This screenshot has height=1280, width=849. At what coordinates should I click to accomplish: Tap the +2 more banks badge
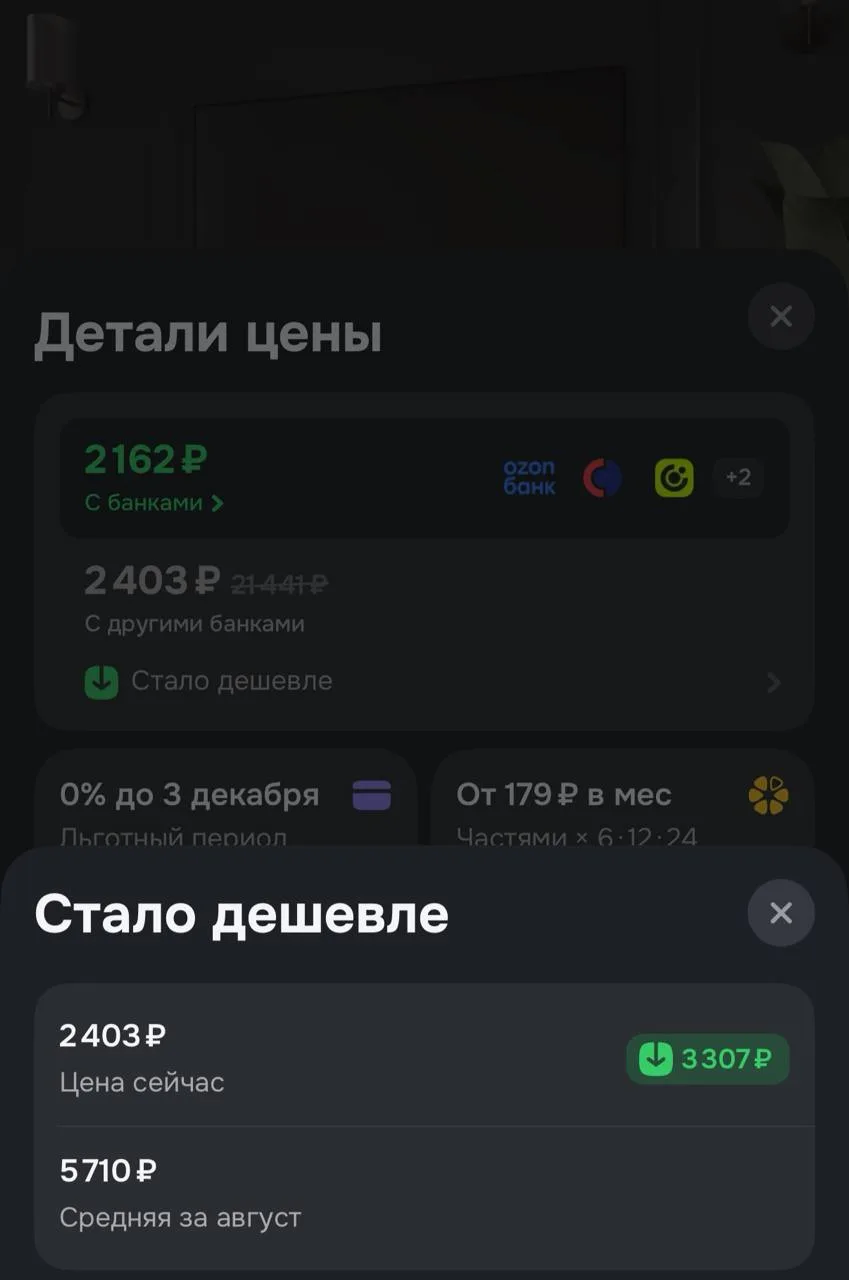pyautogui.click(x=738, y=478)
